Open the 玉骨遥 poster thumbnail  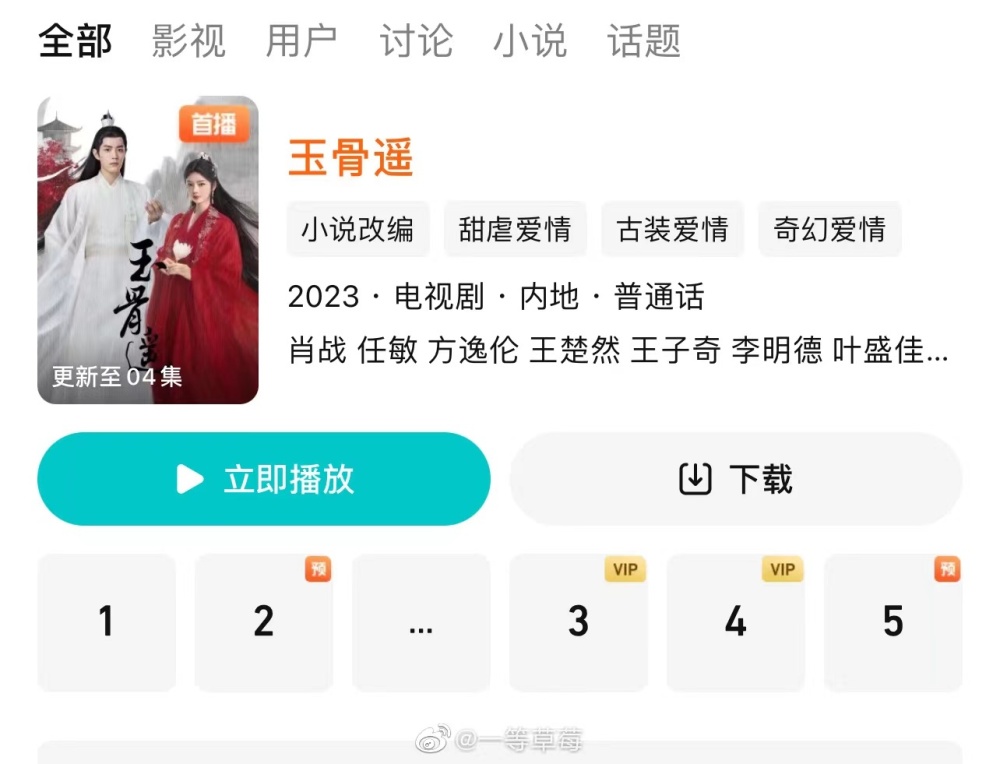coord(148,250)
